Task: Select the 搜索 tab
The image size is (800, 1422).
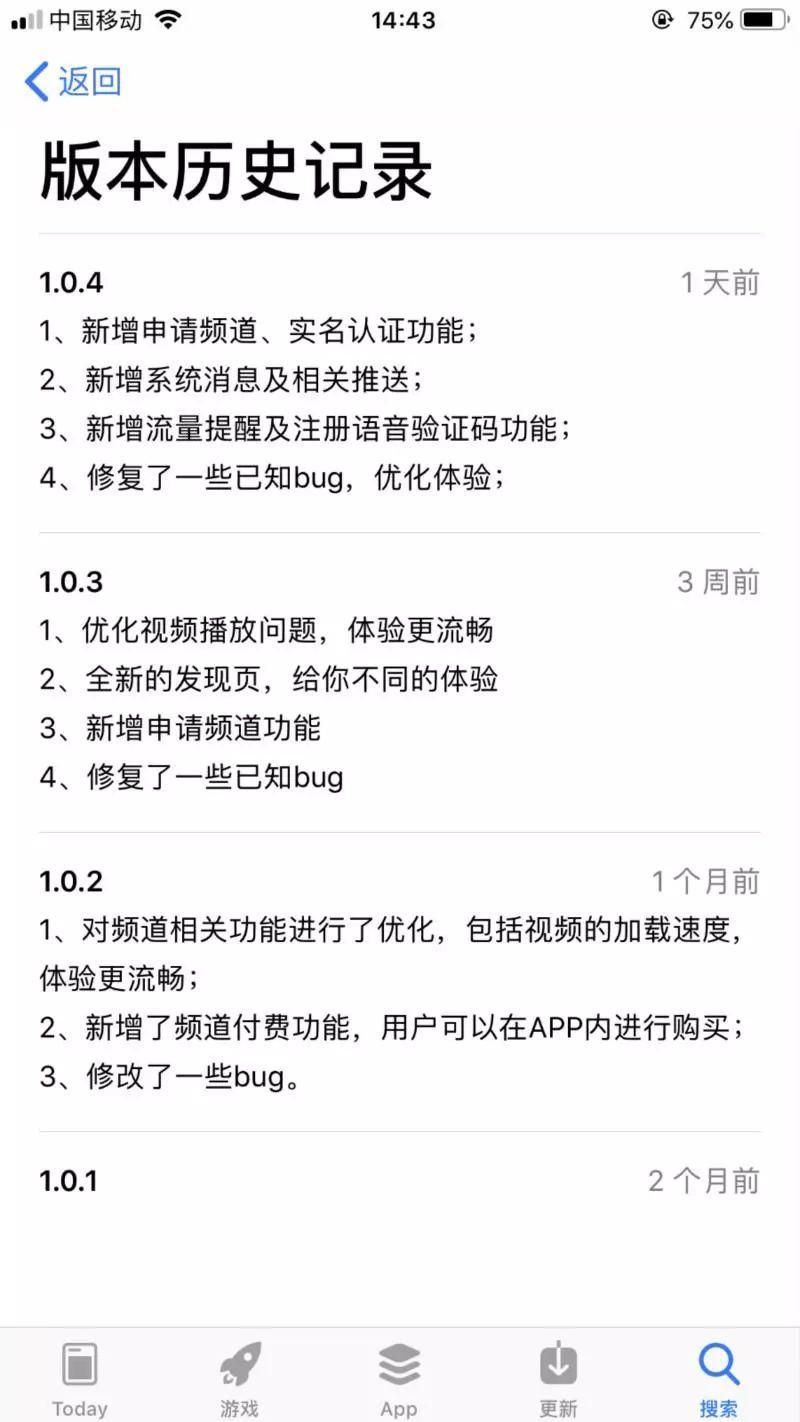Action: (x=718, y=1379)
